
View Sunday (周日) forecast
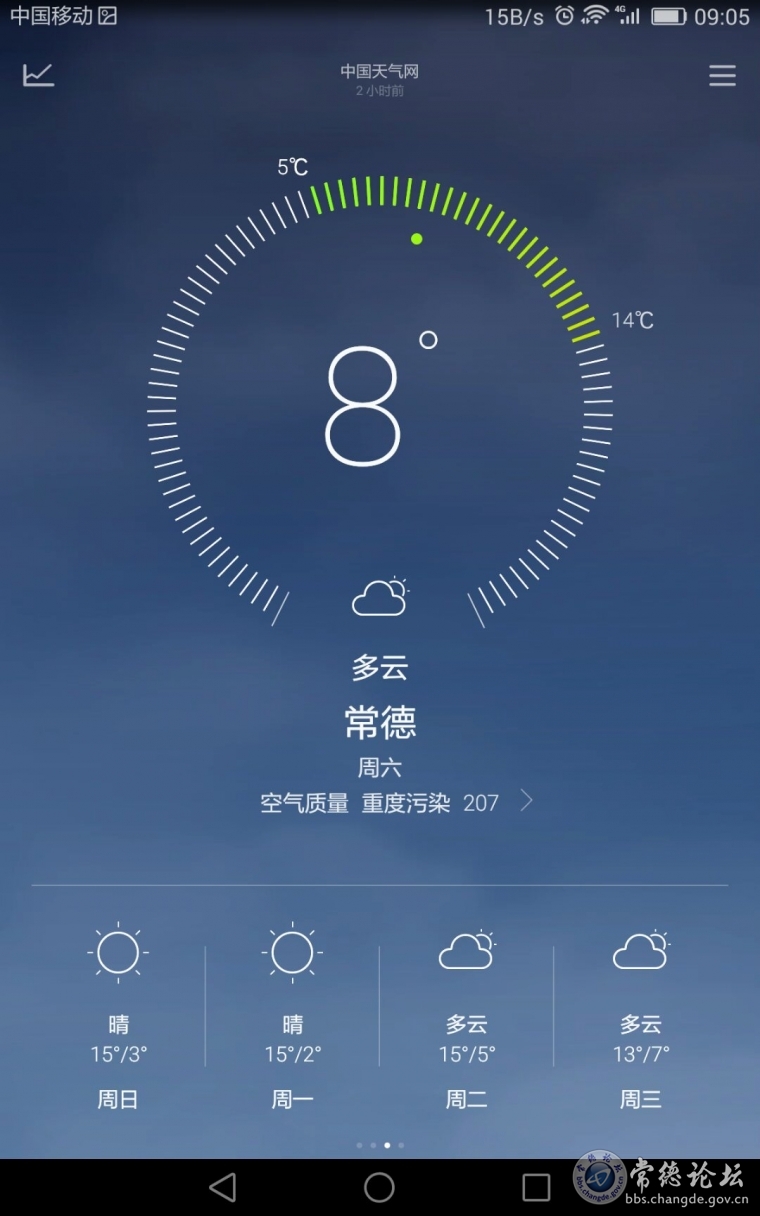pyautogui.click(x=118, y=1015)
